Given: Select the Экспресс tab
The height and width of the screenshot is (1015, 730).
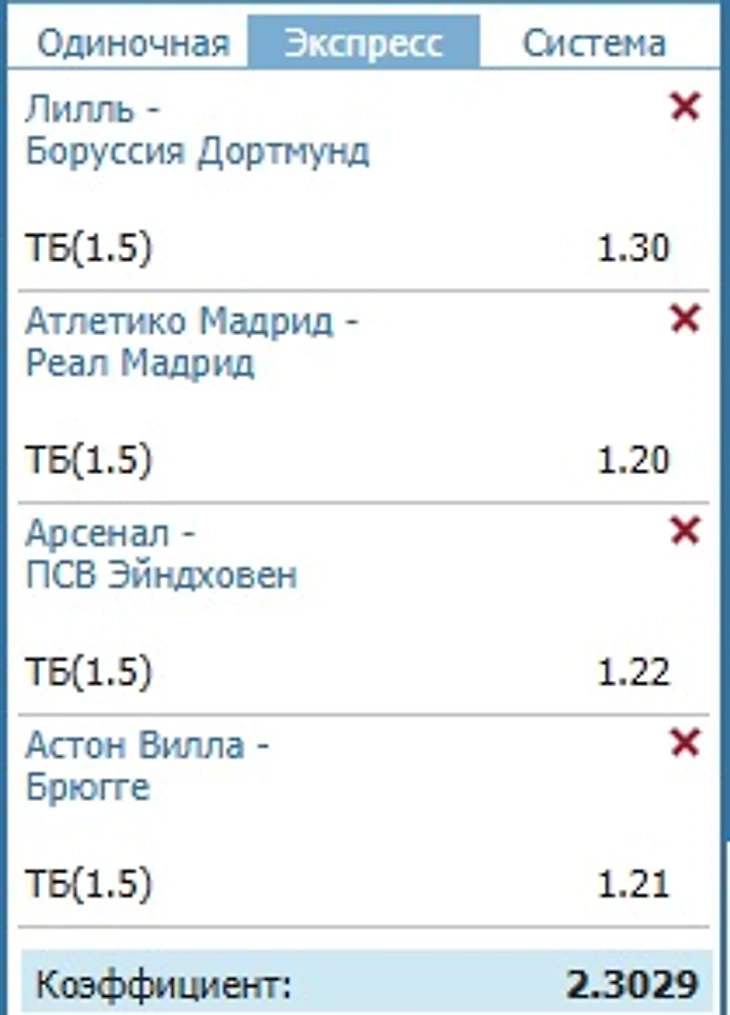Looking at the screenshot, I should [364, 43].
